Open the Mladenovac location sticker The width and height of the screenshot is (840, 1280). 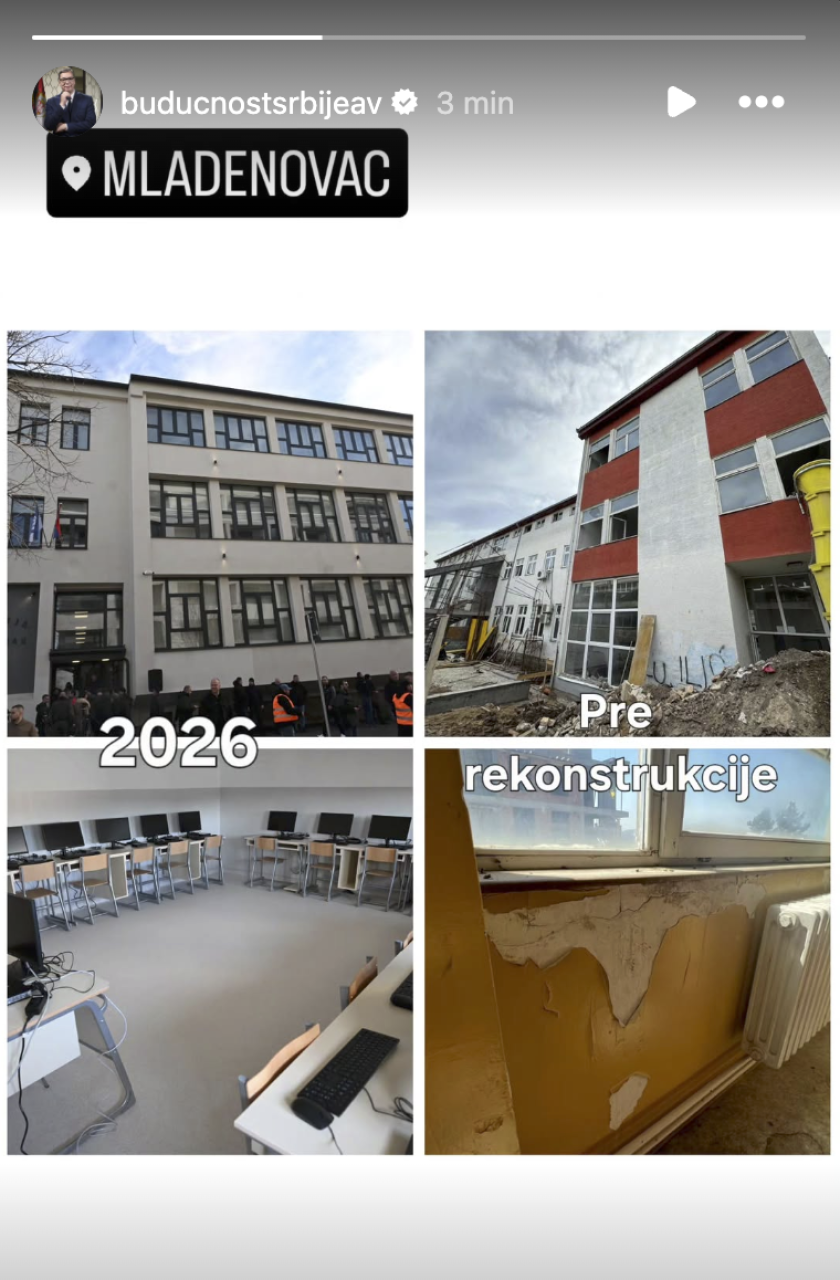227,173
